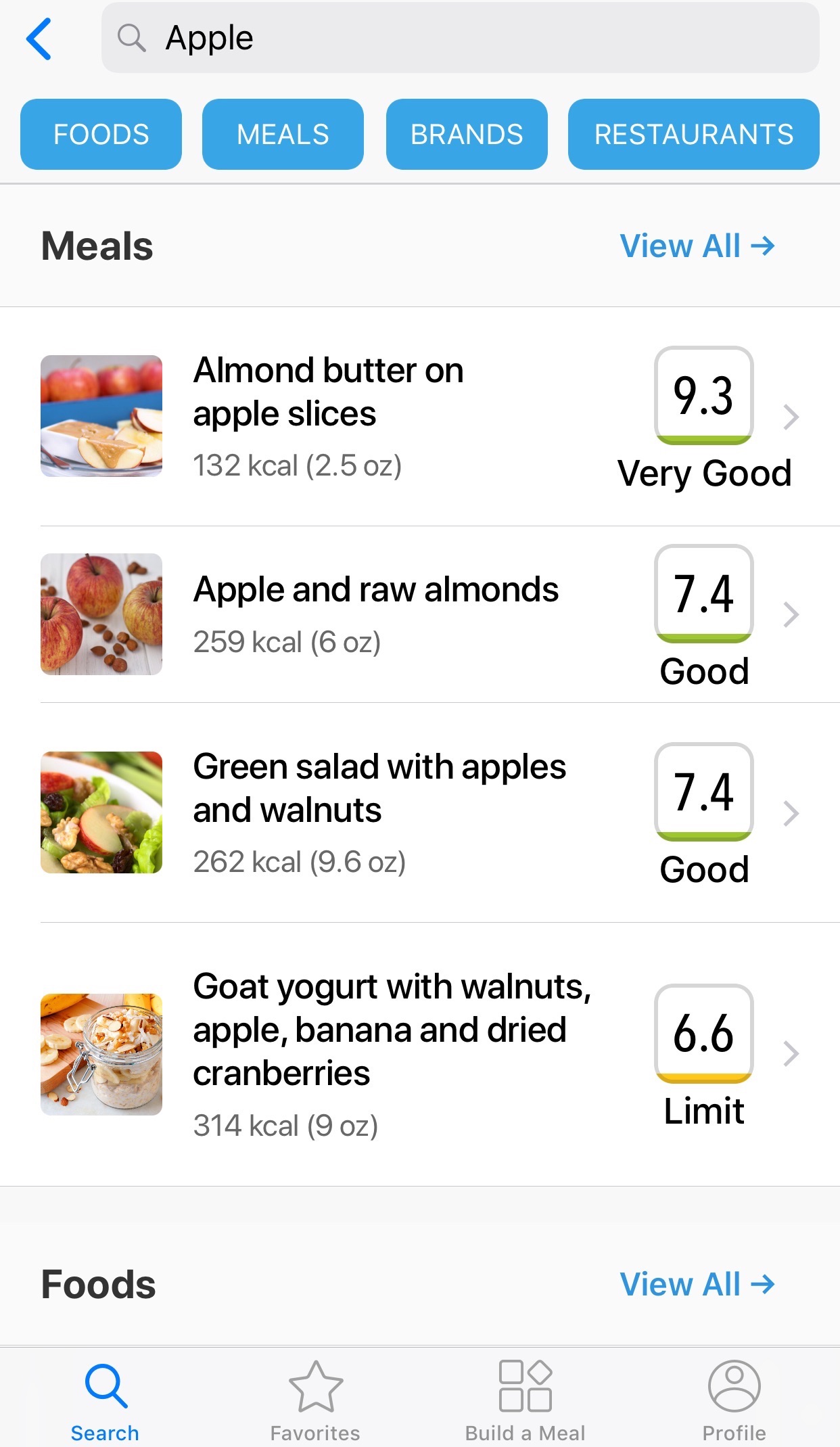View all Foods results

point(697,1284)
